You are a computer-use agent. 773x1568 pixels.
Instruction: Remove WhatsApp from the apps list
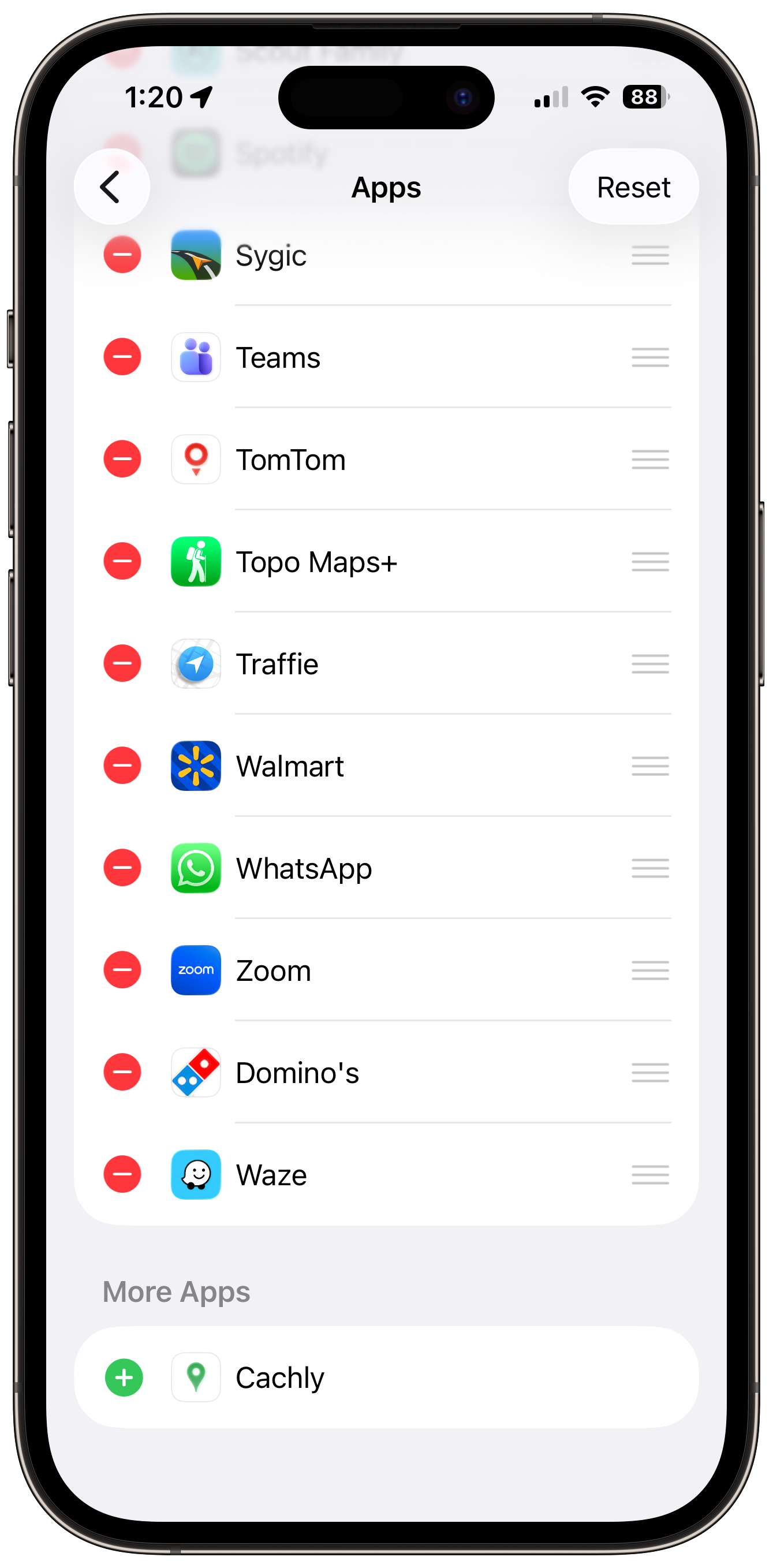pos(122,868)
